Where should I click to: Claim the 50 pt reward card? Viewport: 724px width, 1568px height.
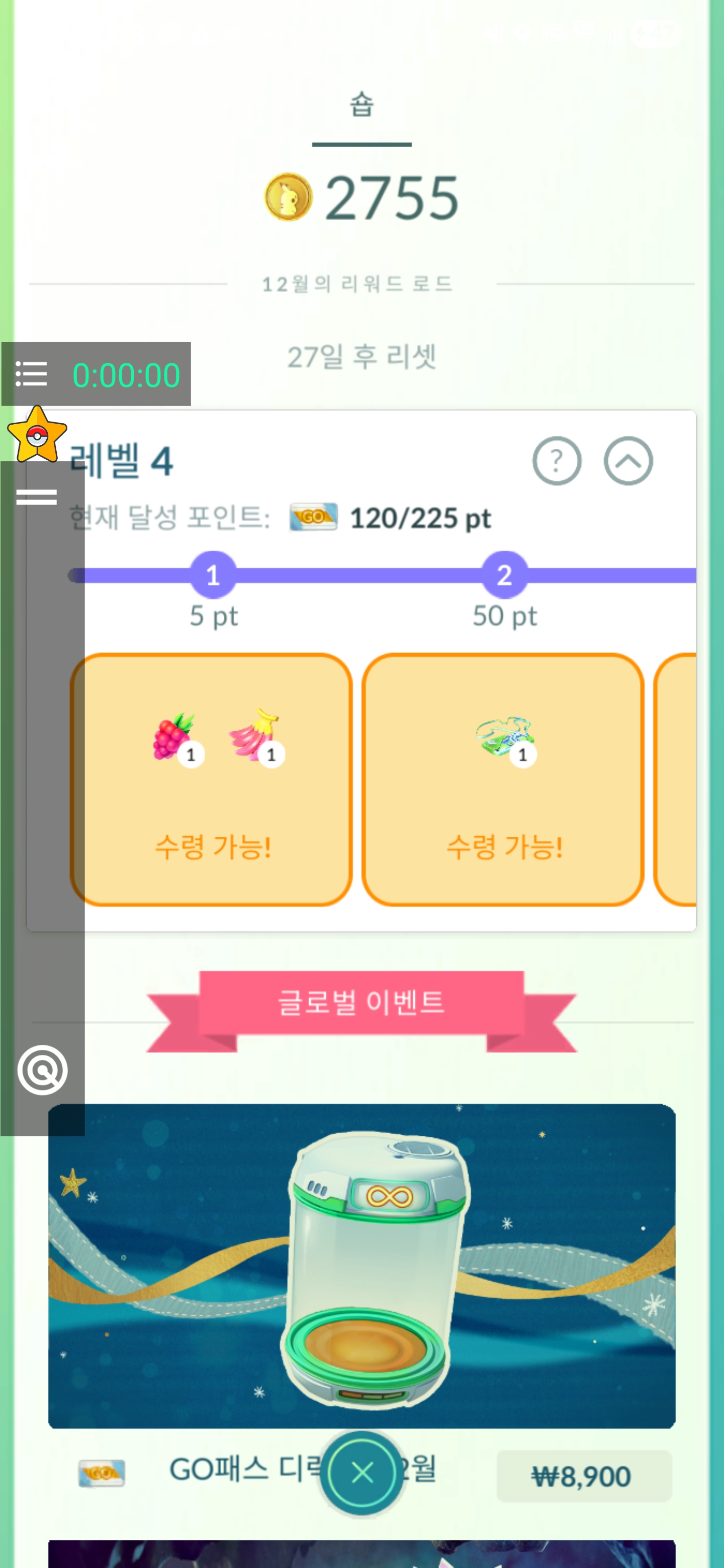503,779
